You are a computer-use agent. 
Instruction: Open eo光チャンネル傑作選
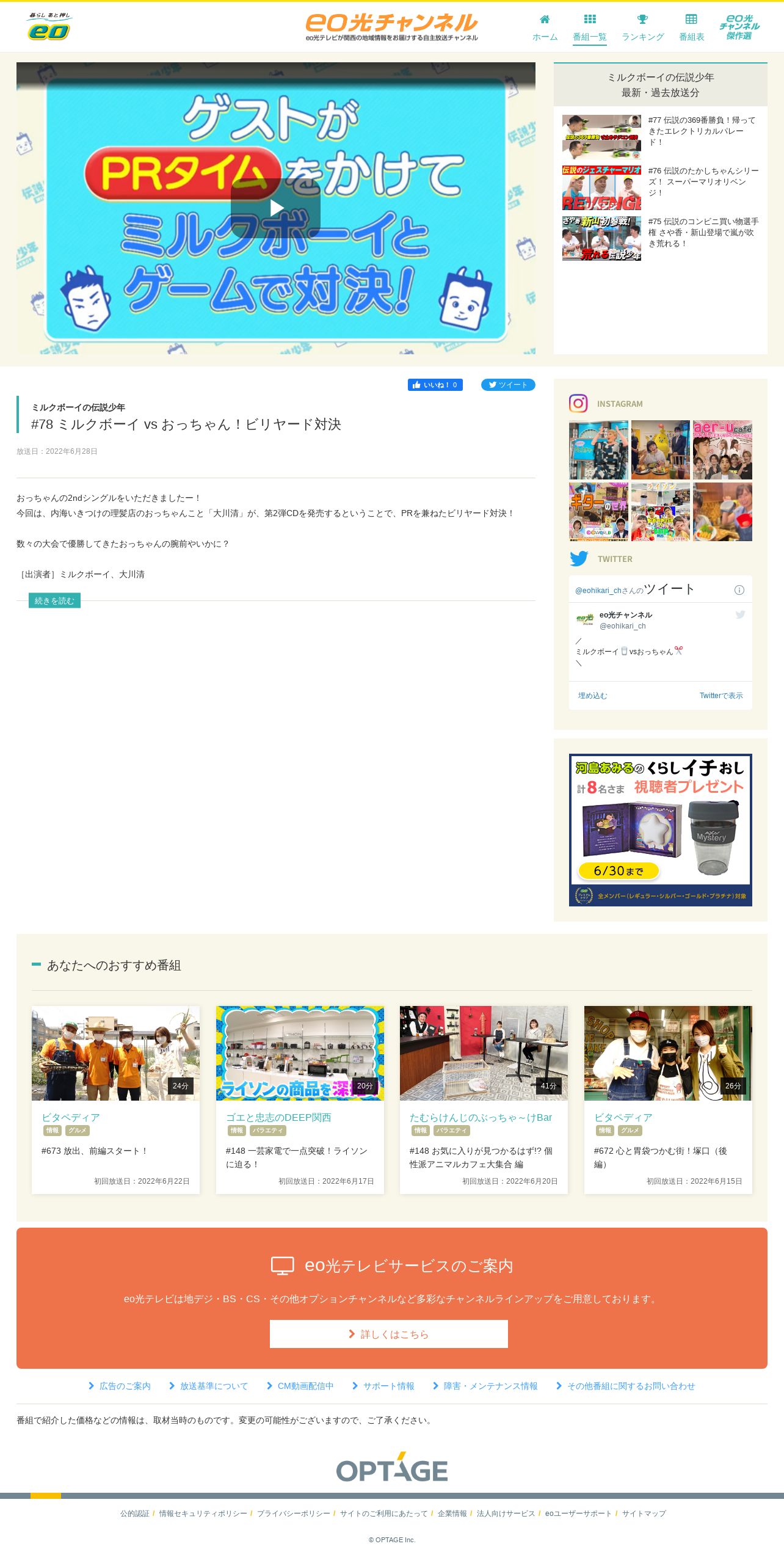click(x=739, y=27)
